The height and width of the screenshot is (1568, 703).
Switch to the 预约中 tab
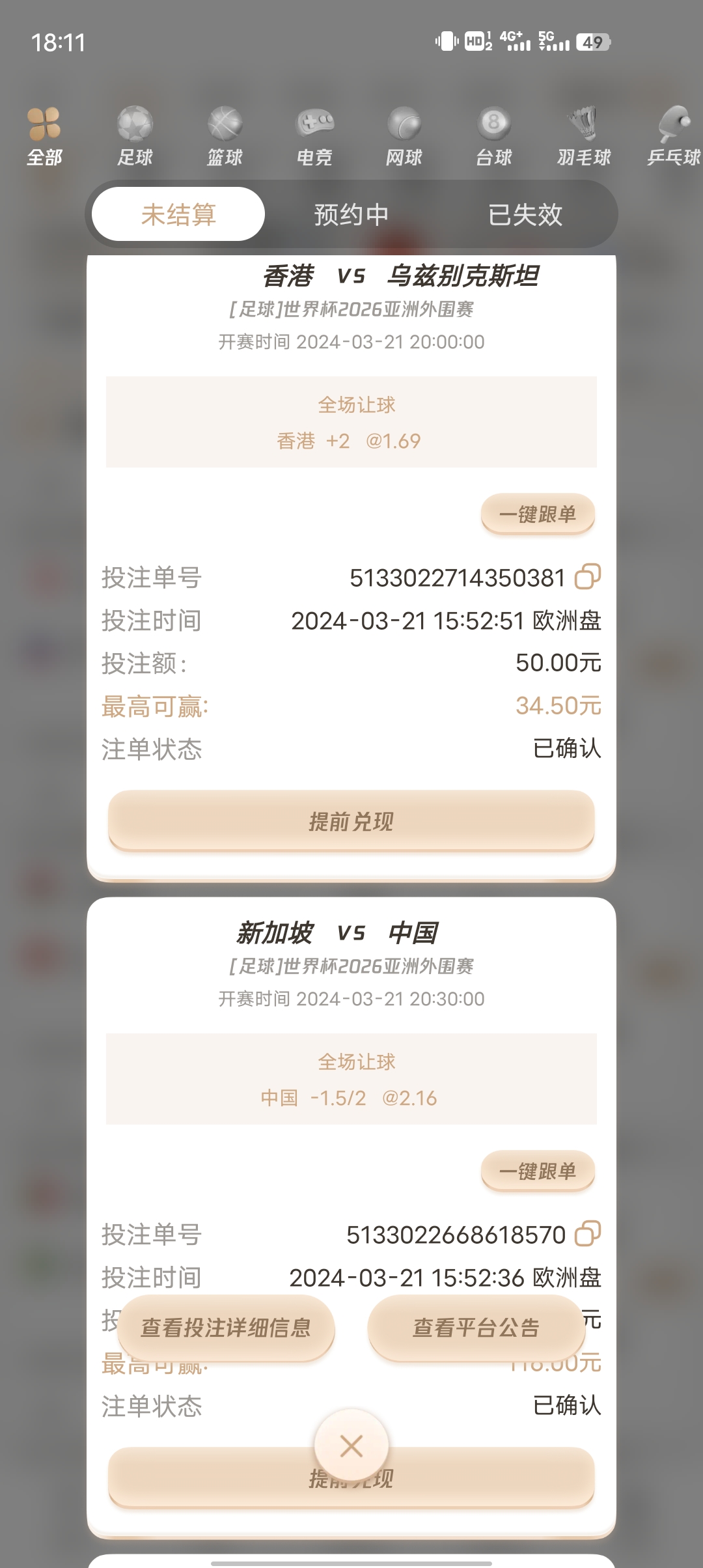pyautogui.click(x=351, y=214)
